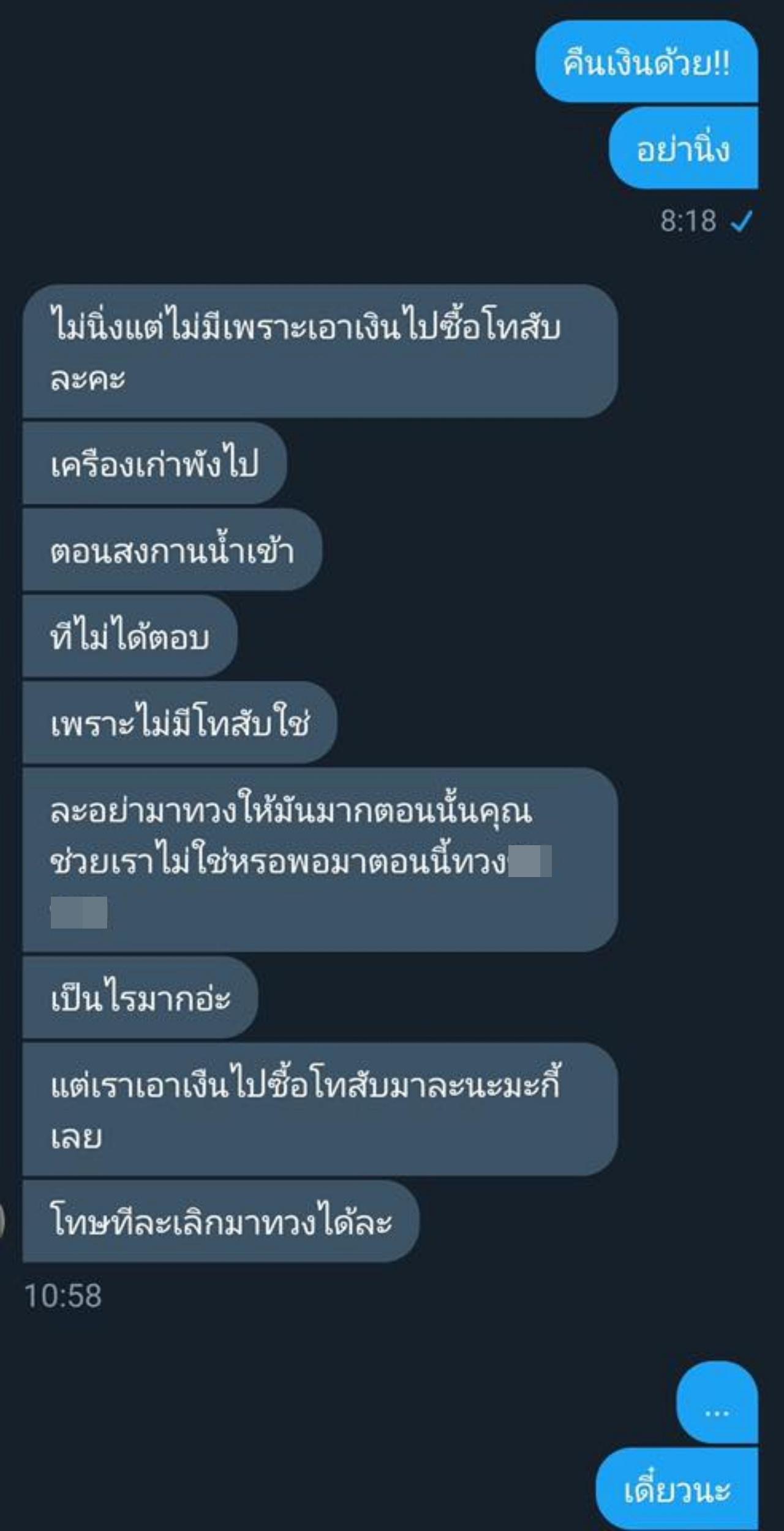This screenshot has height=1531, width=784.
Task: Tap the sent message 'เดี๋ยวนะ'
Action: tap(677, 1490)
